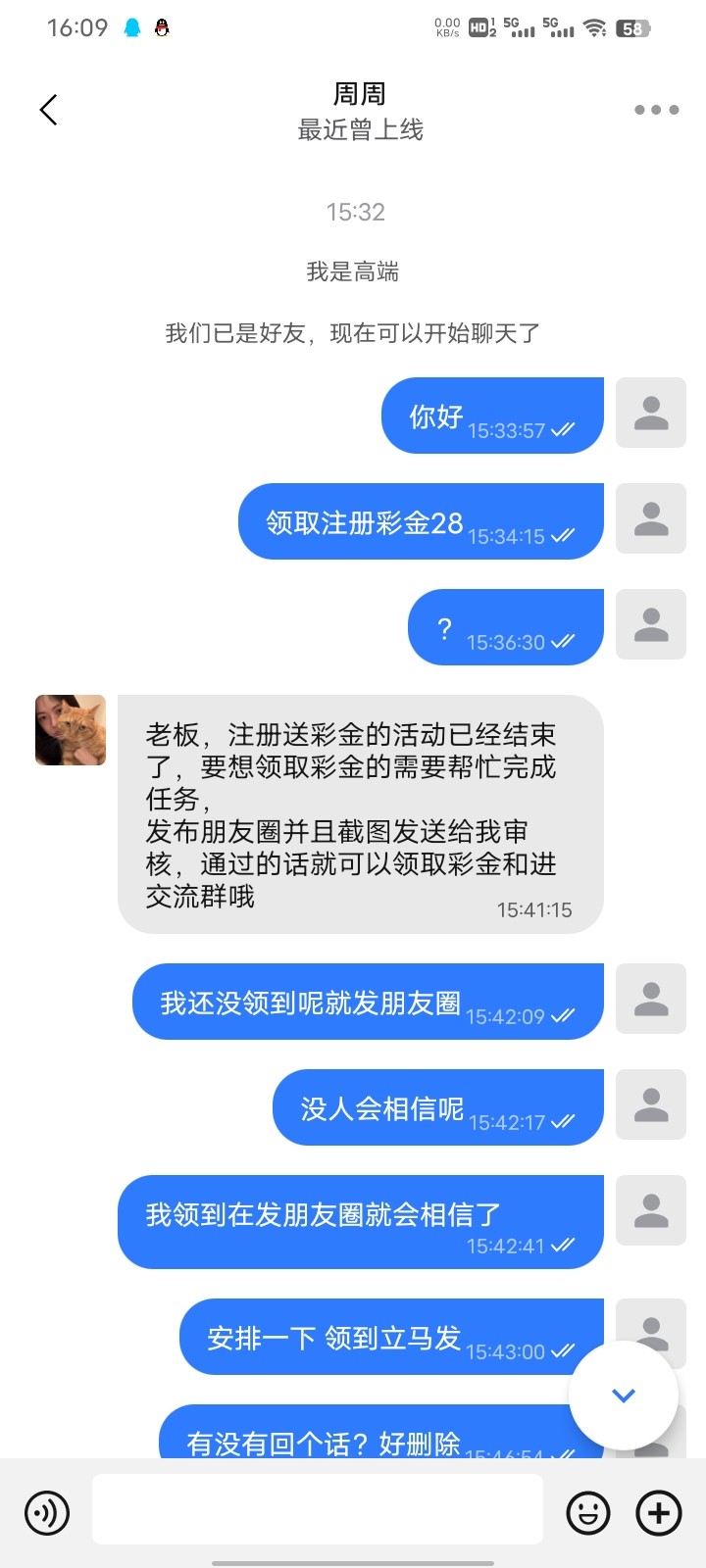Open 周周's avatar with the cat photo
The width and height of the screenshot is (706, 1568).
click(71, 730)
